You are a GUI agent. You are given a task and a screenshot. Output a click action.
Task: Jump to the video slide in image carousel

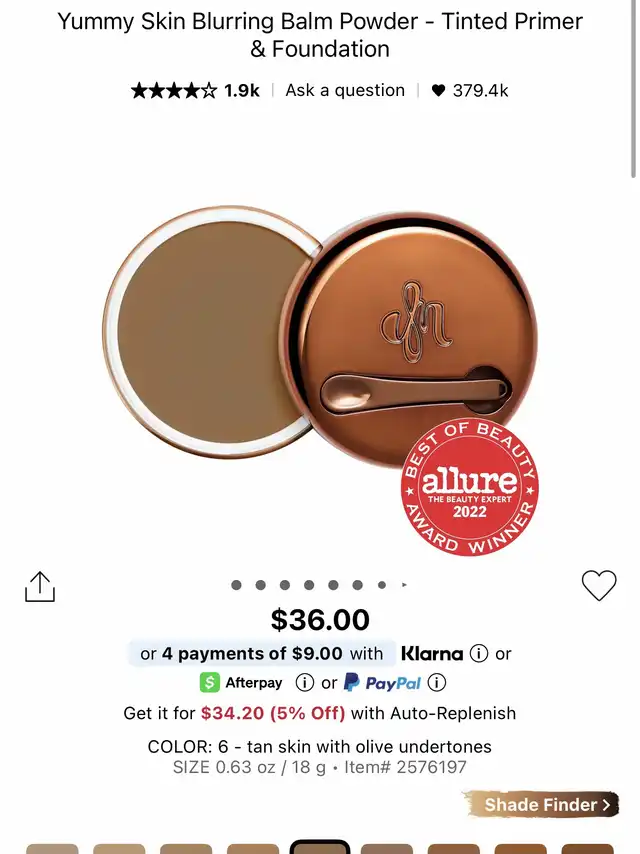coord(404,584)
